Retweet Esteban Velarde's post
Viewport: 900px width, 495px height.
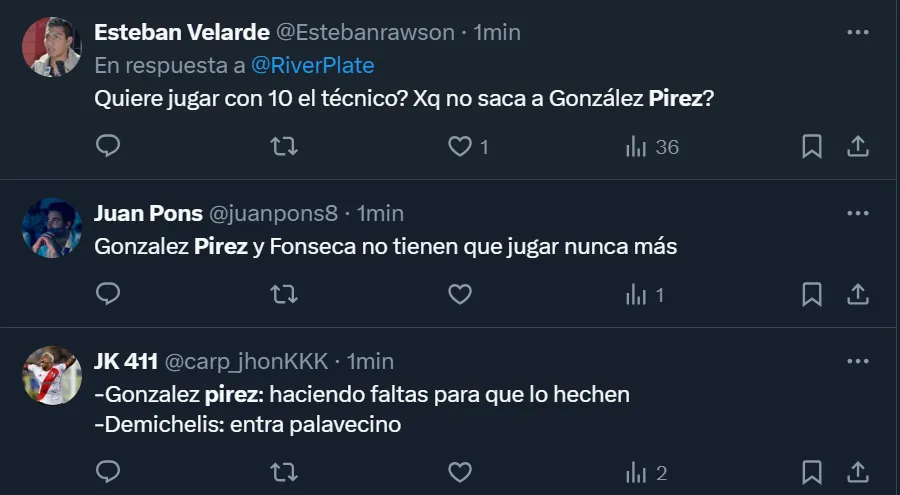coord(284,147)
